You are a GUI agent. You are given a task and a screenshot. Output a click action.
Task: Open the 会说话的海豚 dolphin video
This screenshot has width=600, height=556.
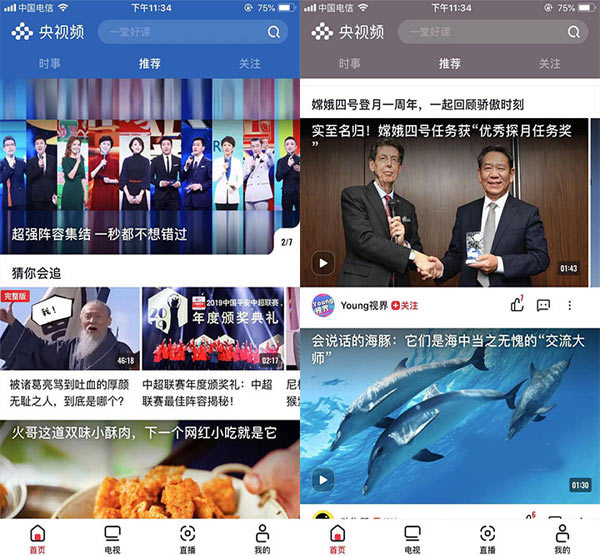tap(444, 420)
